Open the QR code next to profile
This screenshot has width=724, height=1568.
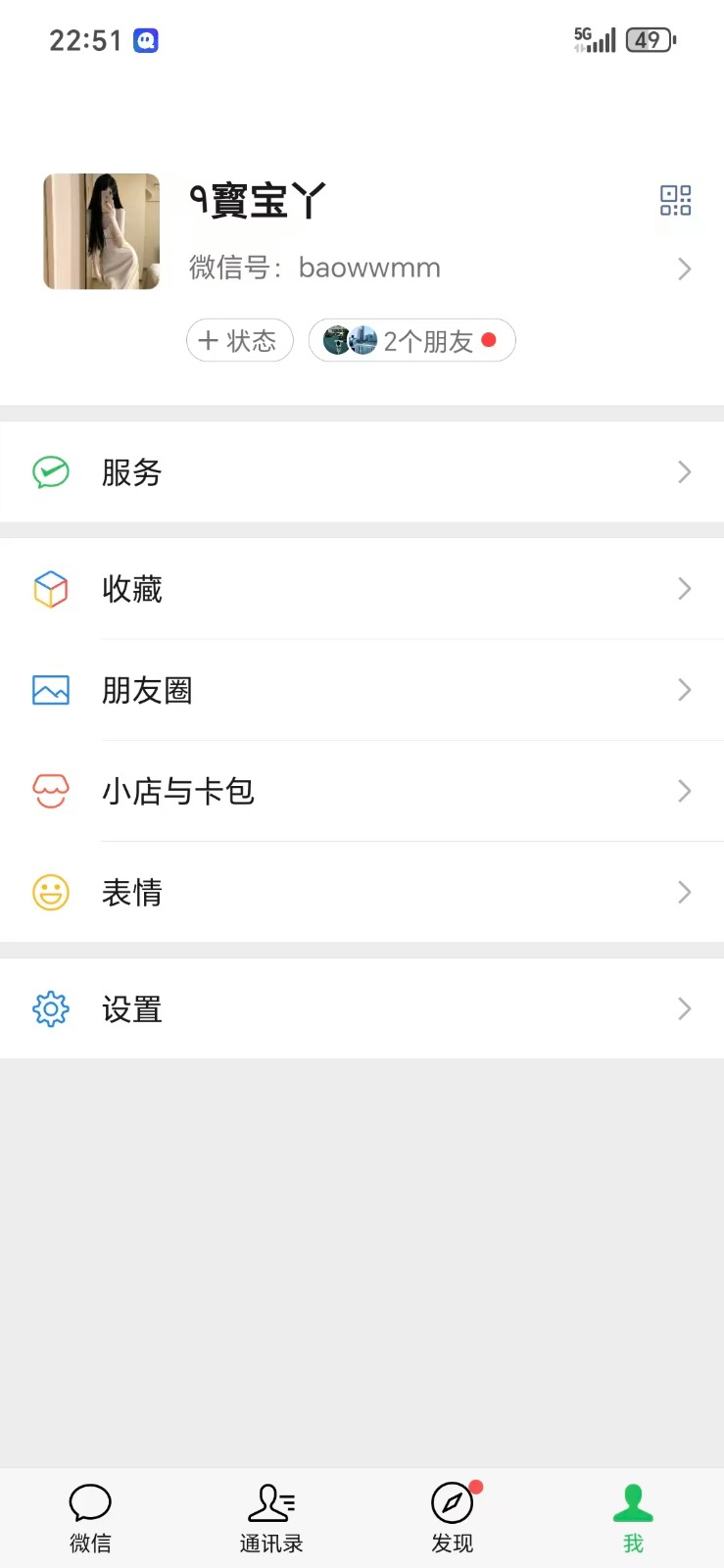[x=675, y=200]
